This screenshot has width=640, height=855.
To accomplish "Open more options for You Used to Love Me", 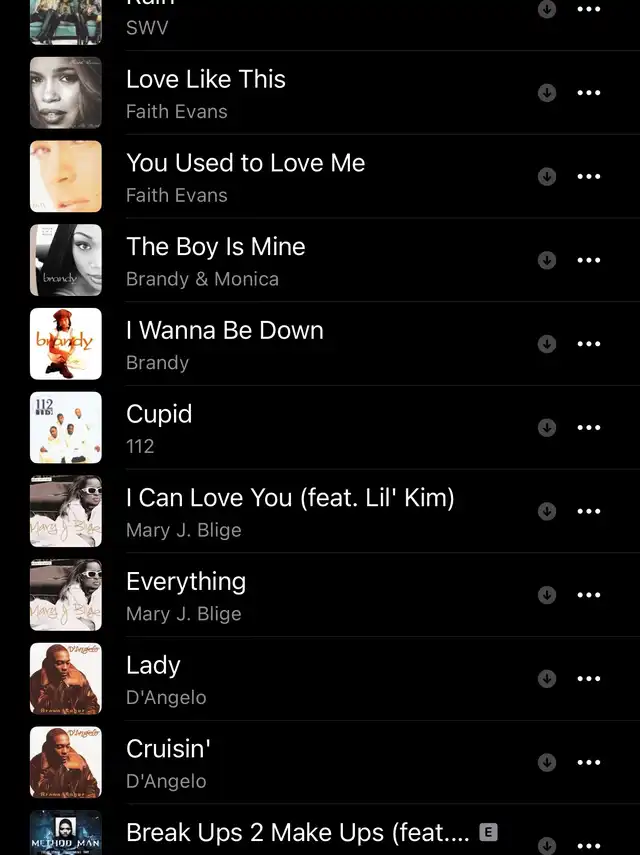I will coord(589,176).
